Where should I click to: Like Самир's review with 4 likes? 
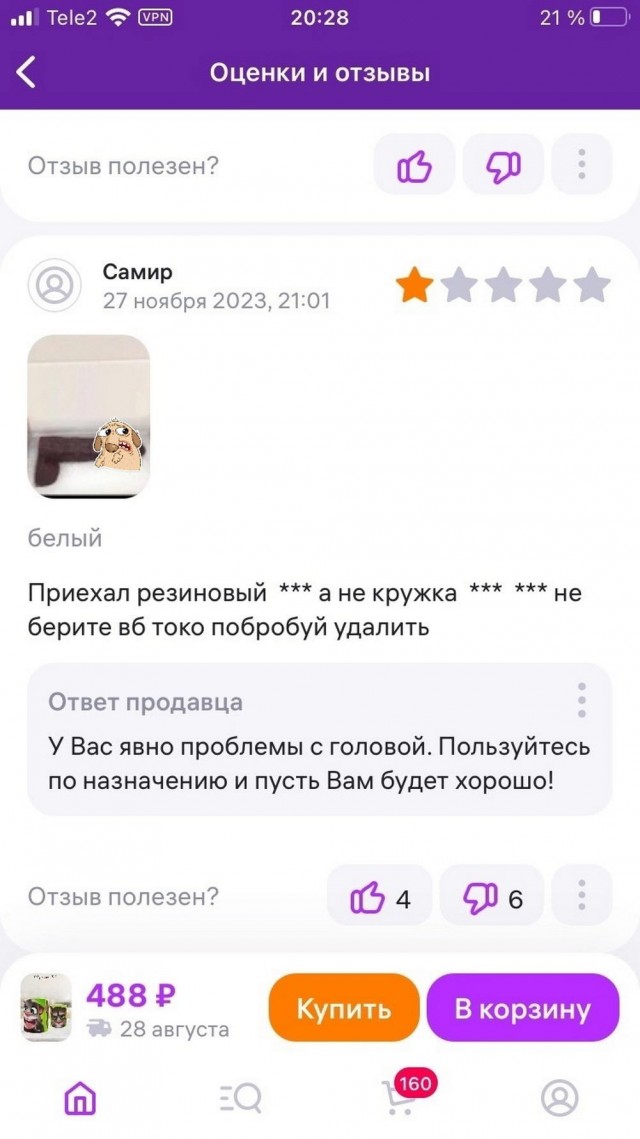point(380,898)
